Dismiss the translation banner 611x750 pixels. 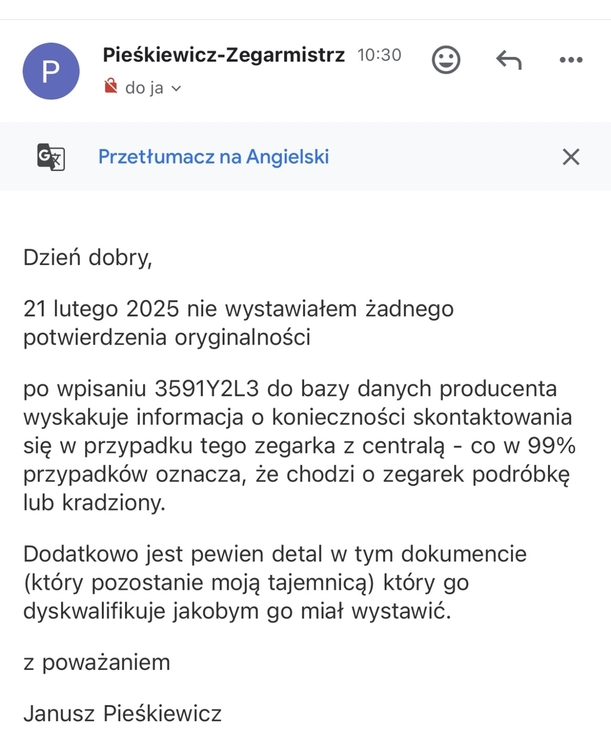pyautogui.click(x=571, y=156)
